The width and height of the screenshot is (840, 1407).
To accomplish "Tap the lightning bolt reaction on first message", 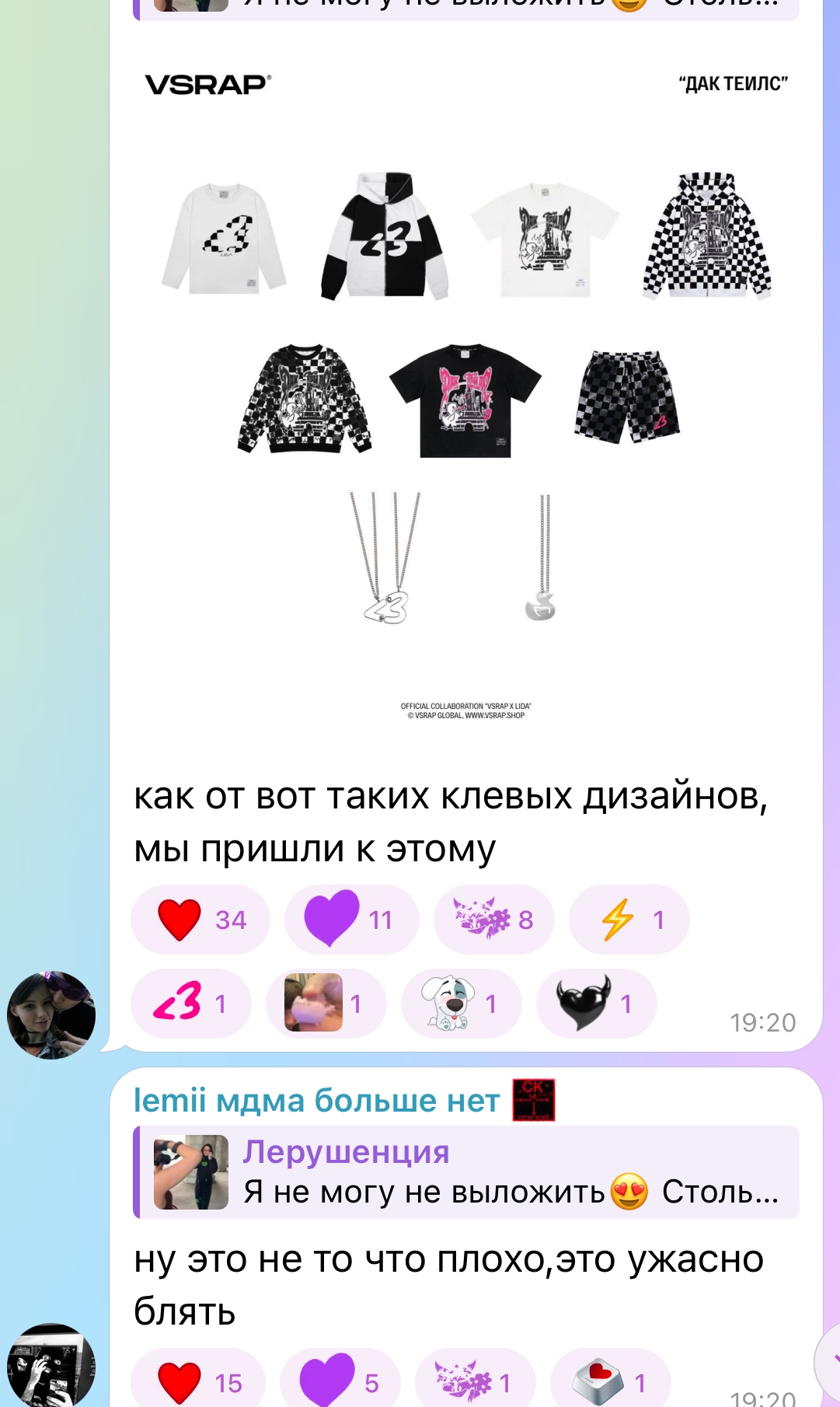I will [x=629, y=920].
